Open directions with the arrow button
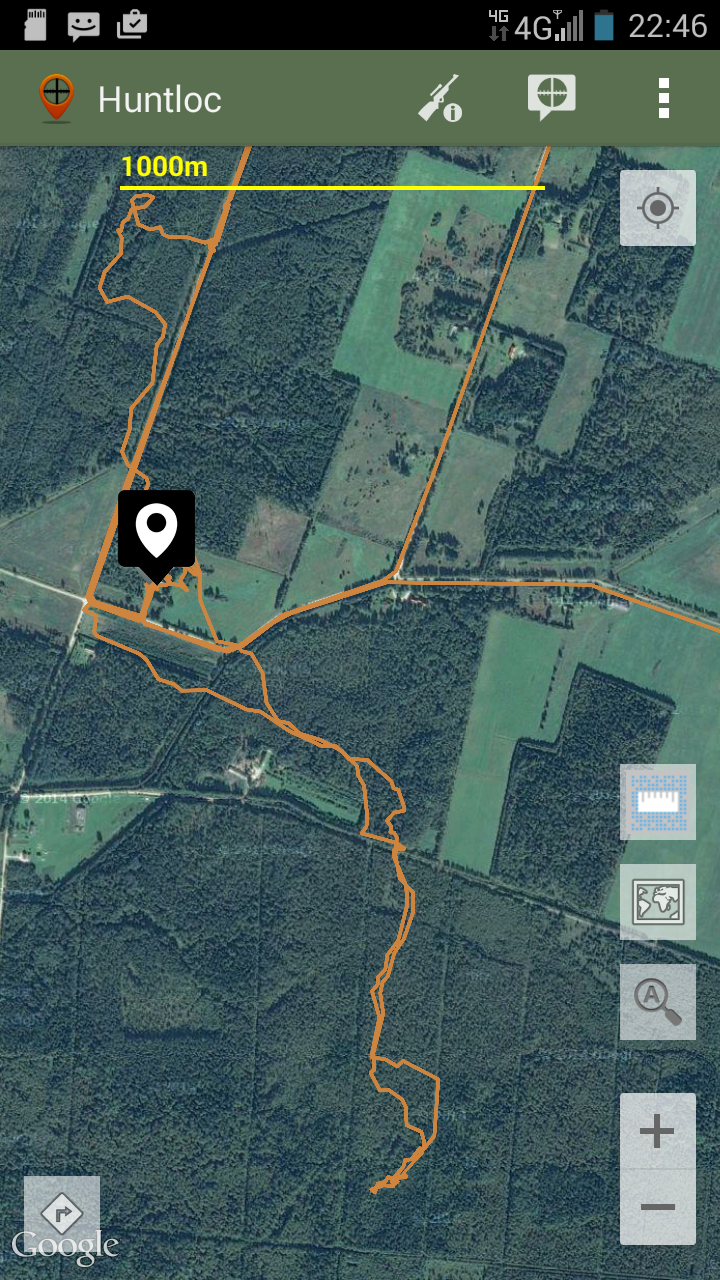720x1280 pixels. [62, 1214]
